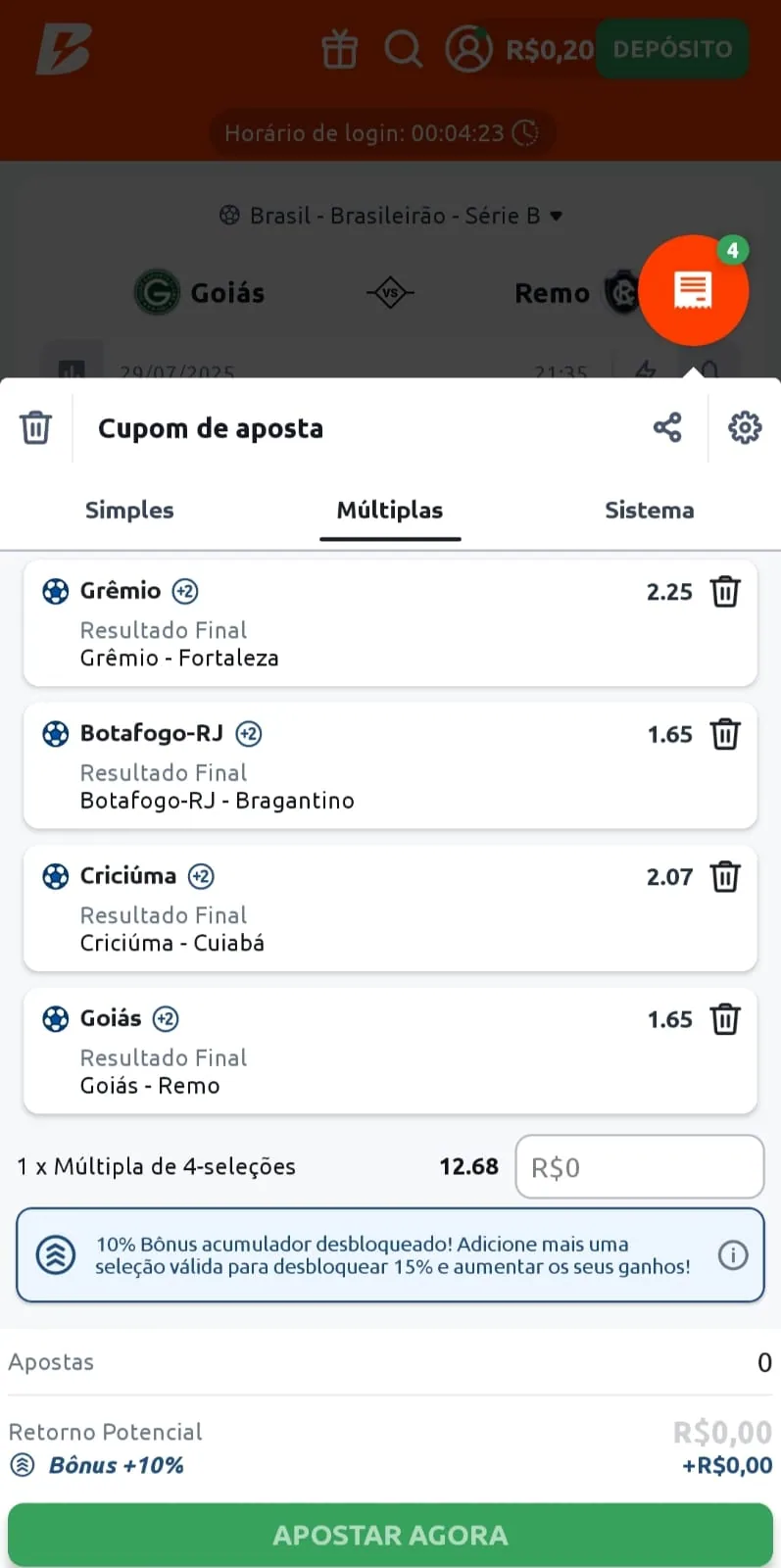Open the gift promotions icon
This screenshot has height=1568, width=781.
(340, 49)
